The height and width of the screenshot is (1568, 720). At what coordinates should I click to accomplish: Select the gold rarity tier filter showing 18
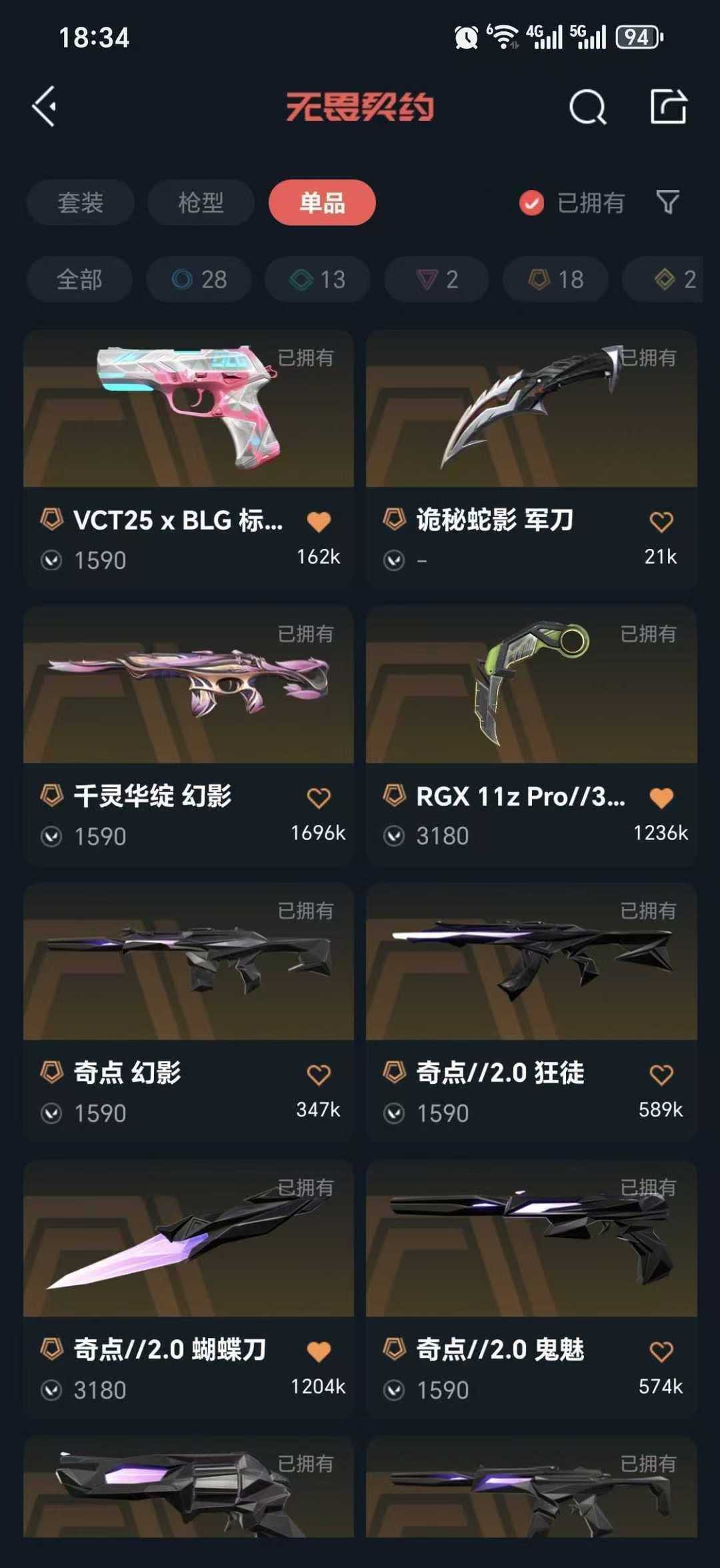coord(554,280)
